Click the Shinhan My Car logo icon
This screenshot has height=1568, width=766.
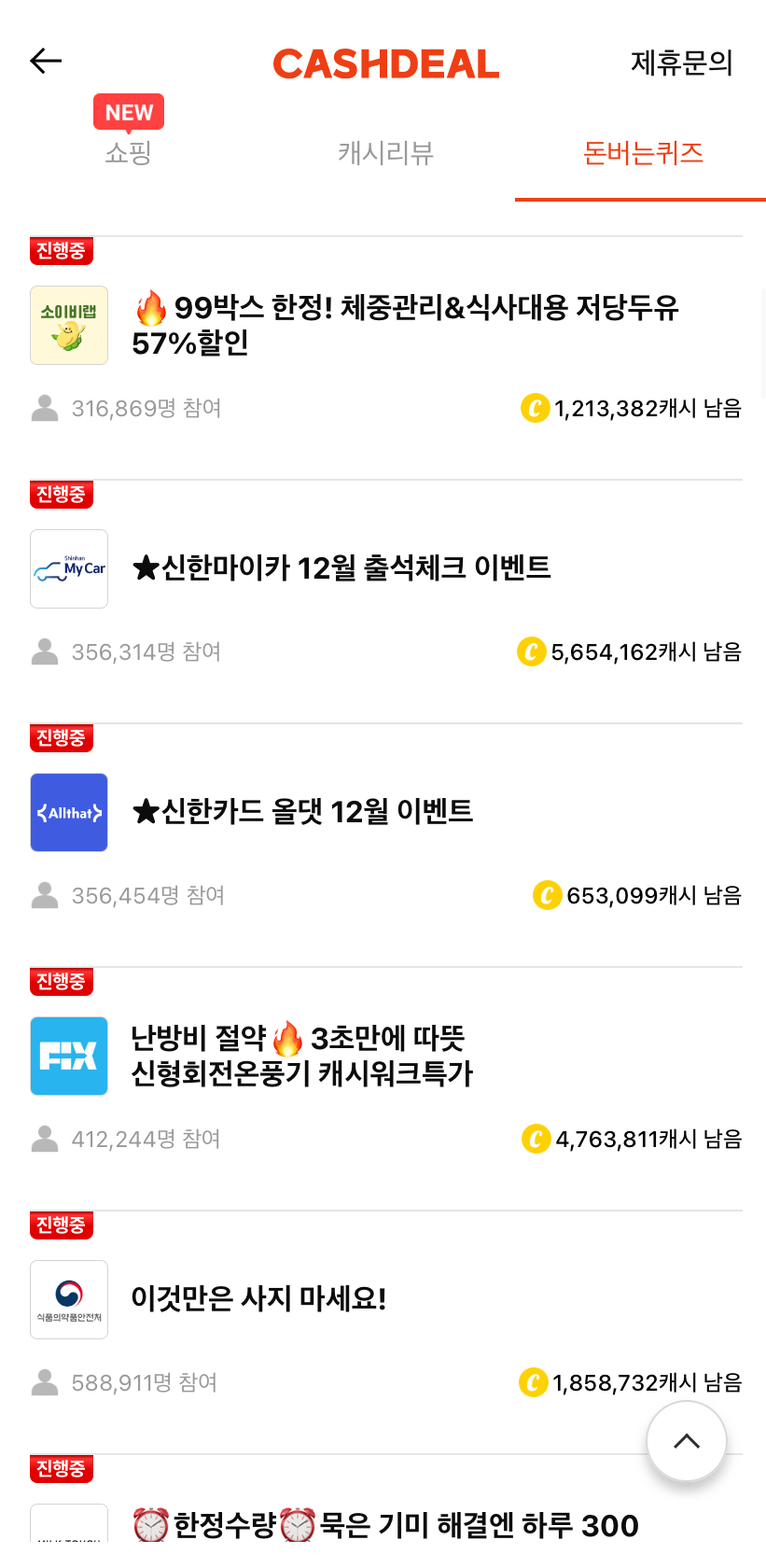click(x=69, y=568)
